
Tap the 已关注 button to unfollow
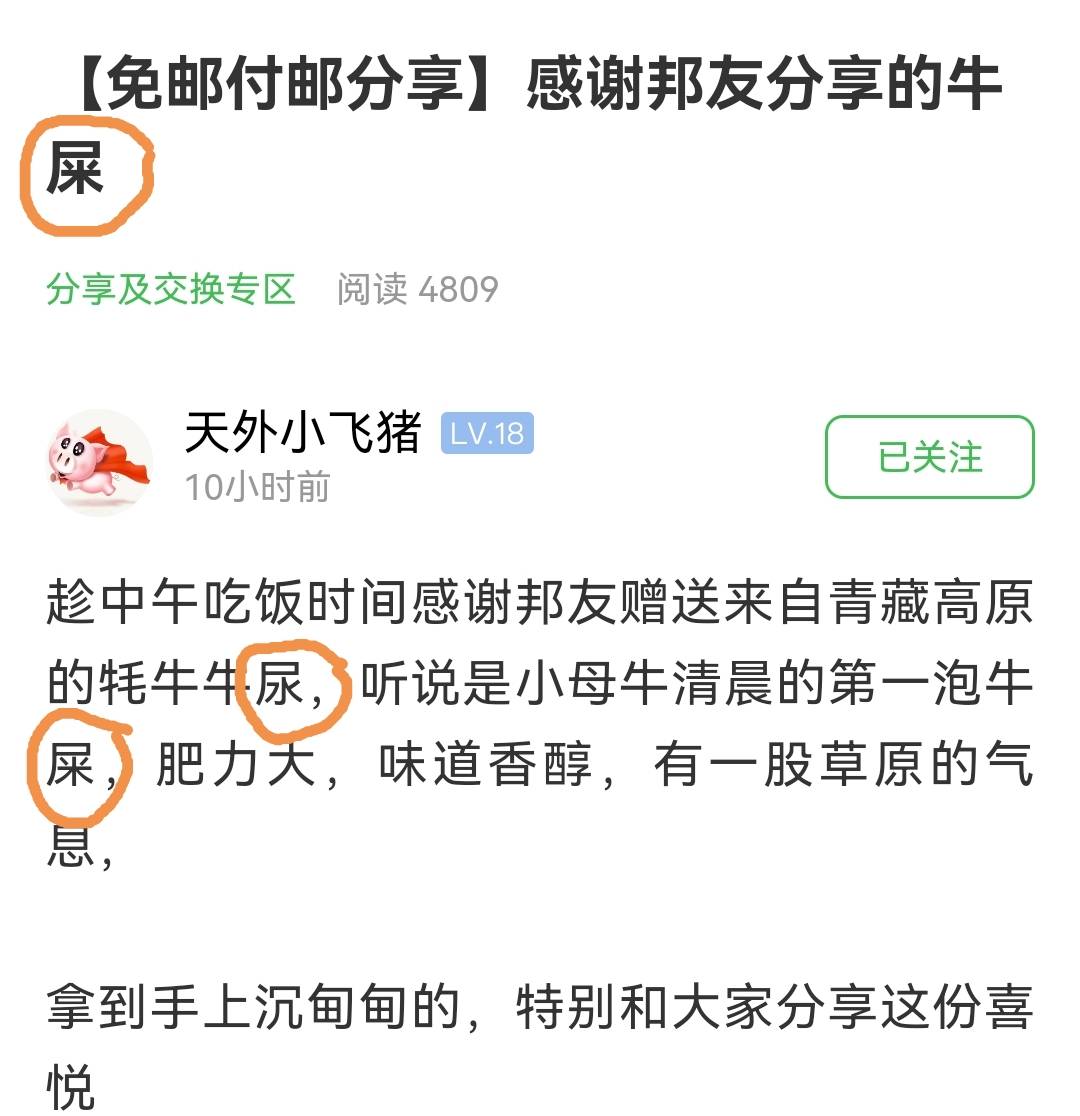[x=929, y=457]
